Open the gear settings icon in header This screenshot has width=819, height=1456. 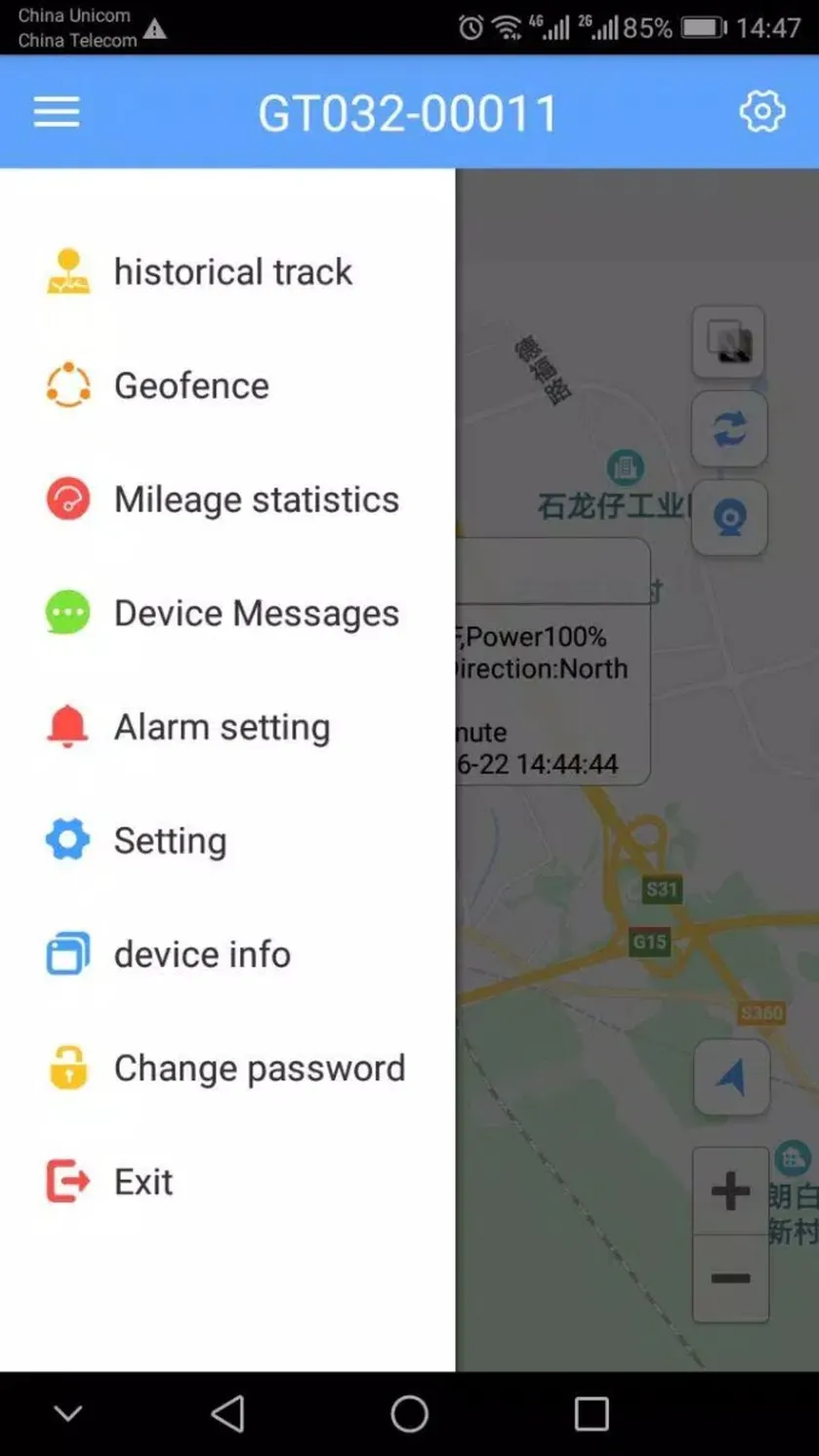point(761,111)
